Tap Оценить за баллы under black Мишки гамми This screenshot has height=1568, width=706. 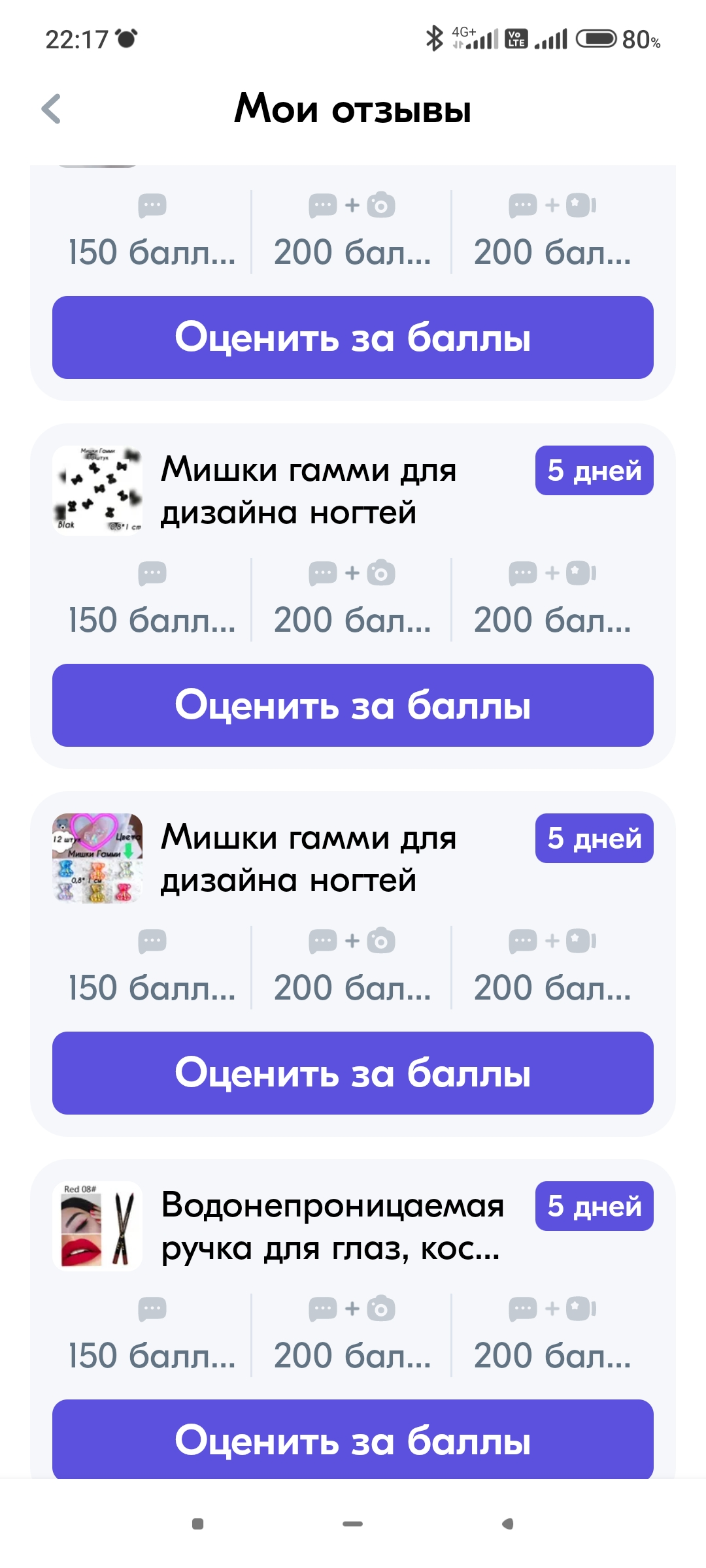tap(353, 705)
